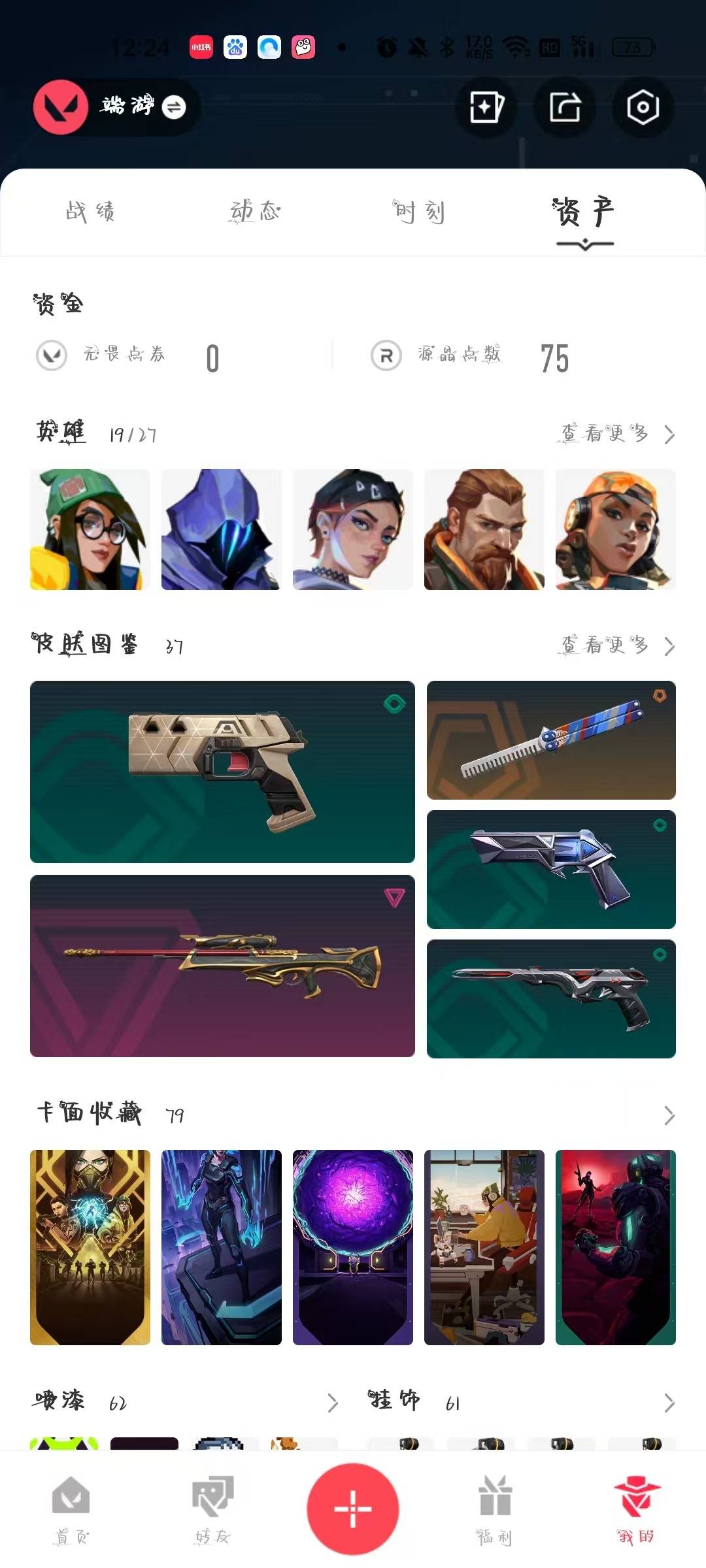The width and height of the screenshot is (706, 1568).
Task: Switch to the 动态 tab
Action: tap(254, 211)
